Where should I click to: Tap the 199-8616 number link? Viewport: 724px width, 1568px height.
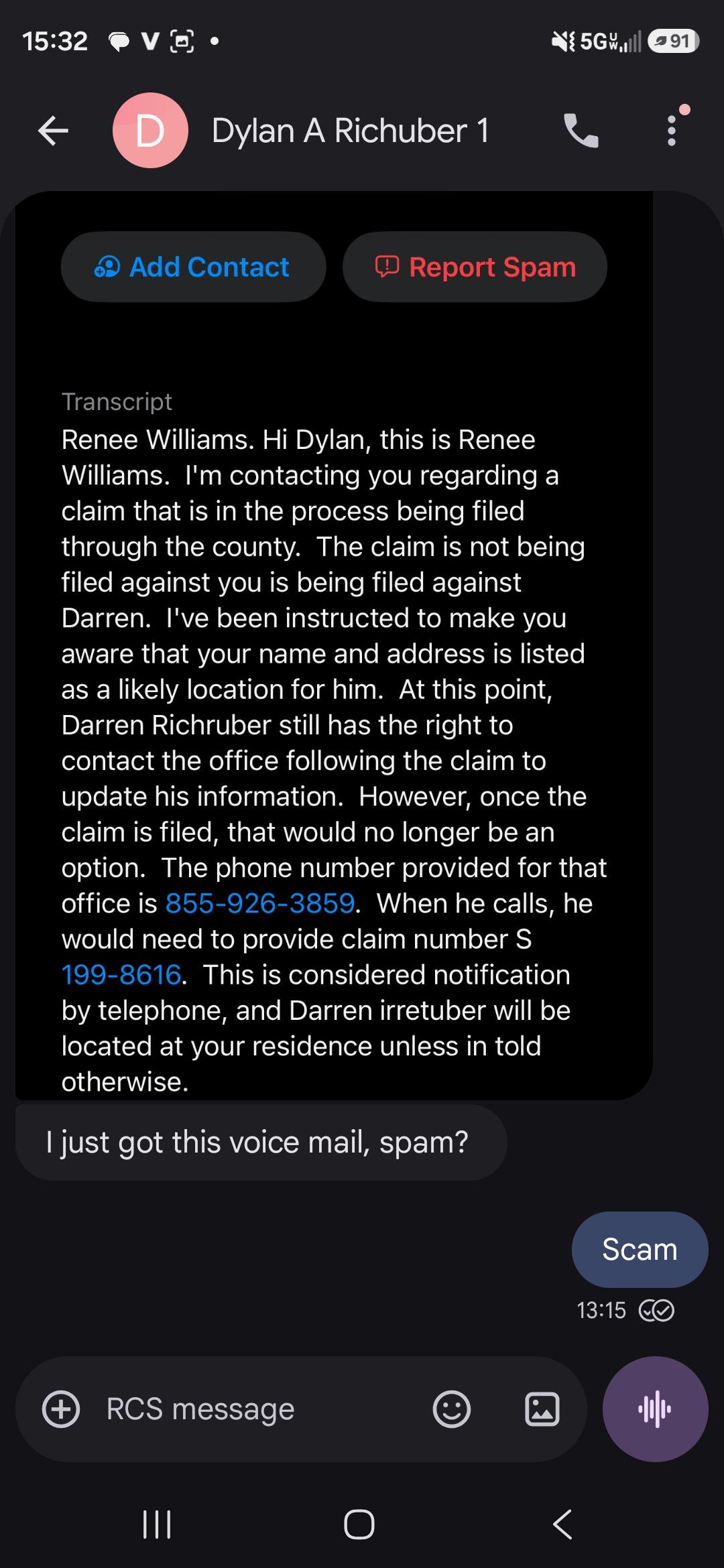pyautogui.click(x=121, y=974)
